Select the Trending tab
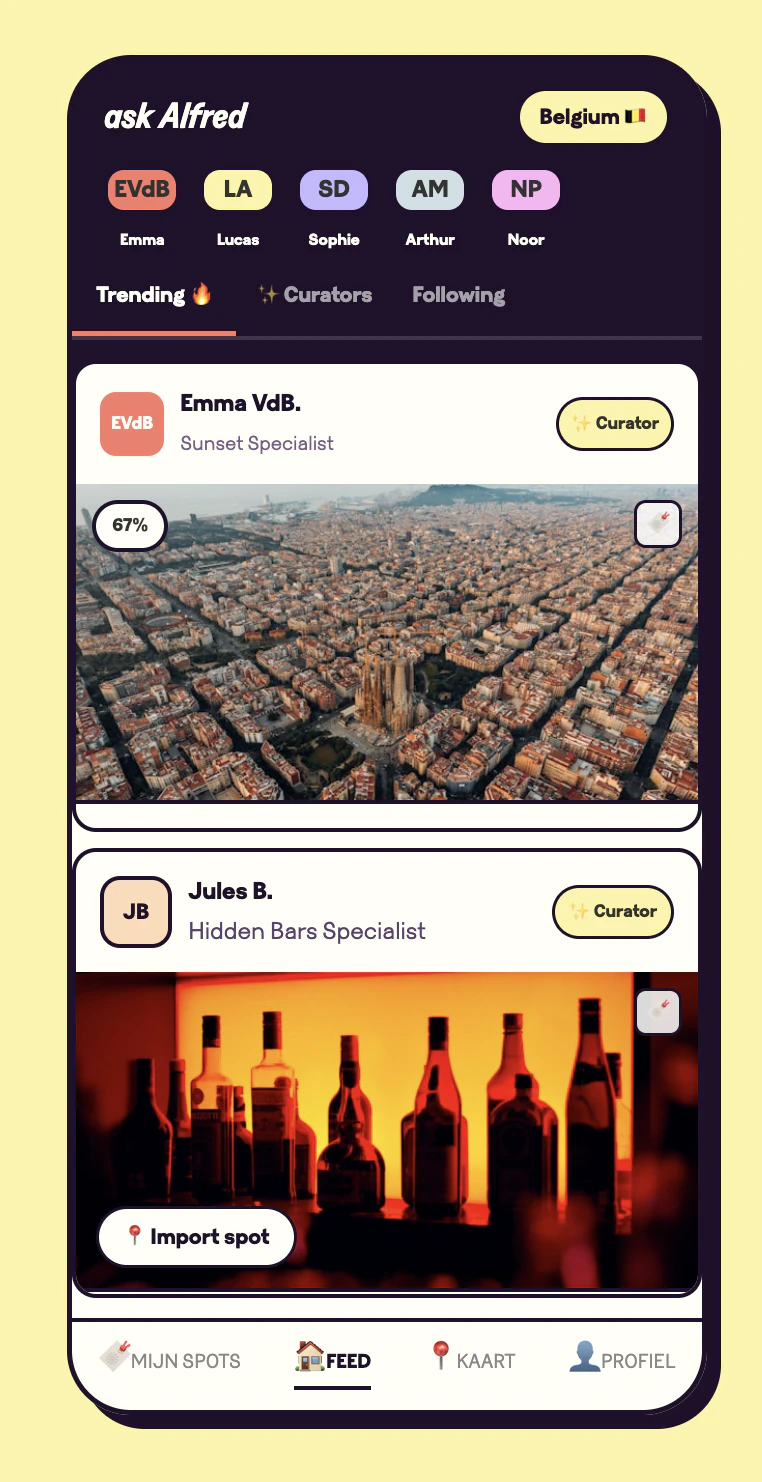 click(x=154, y=295)
